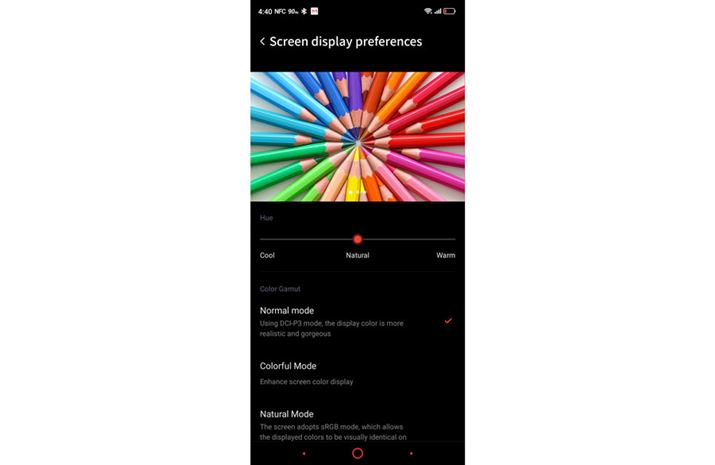Select Normal mode color gamut
This screenshot has height=465, width=715.
(356, 321)
